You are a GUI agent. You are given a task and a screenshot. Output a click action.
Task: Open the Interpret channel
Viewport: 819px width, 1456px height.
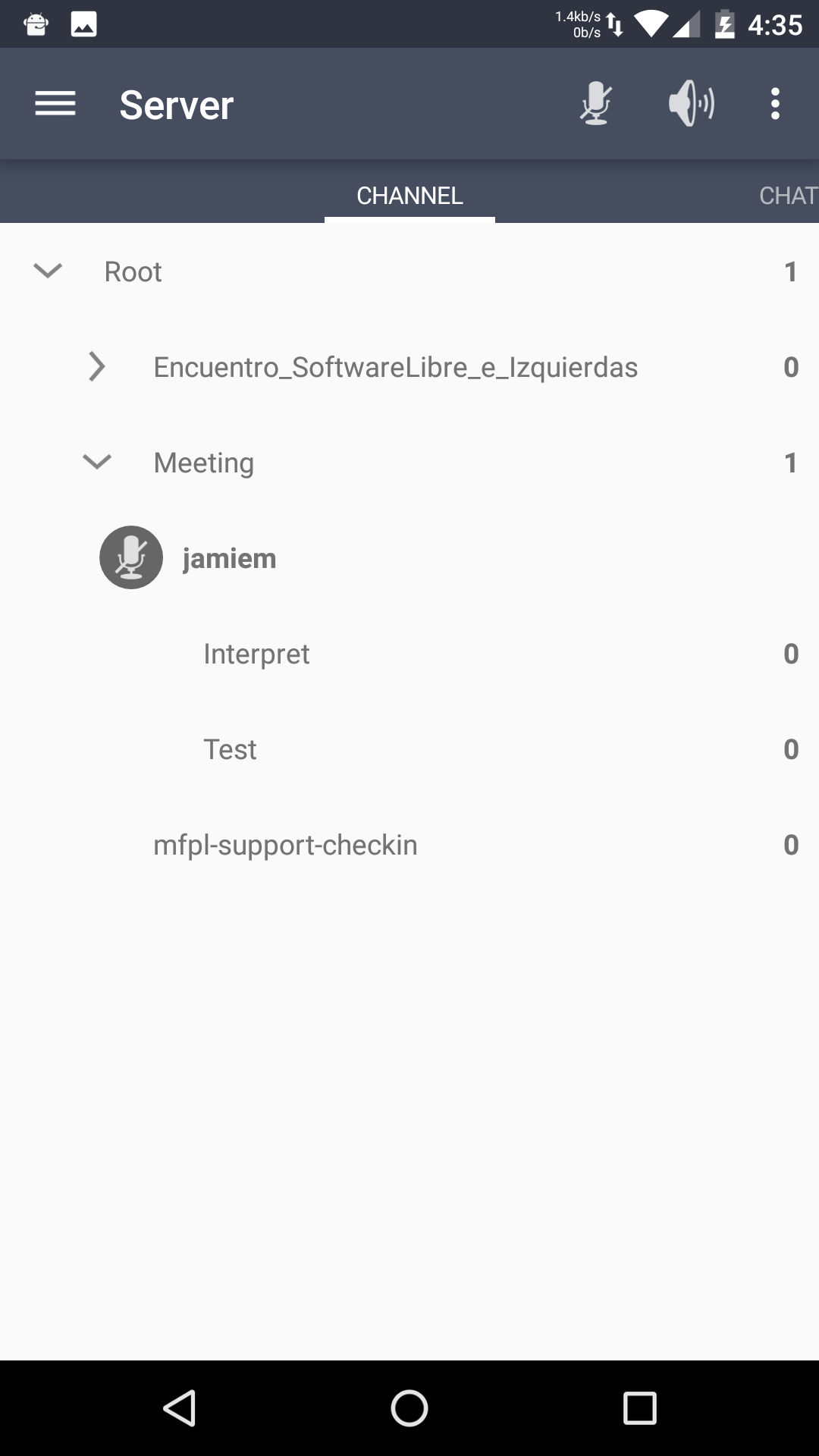[409, 653]
